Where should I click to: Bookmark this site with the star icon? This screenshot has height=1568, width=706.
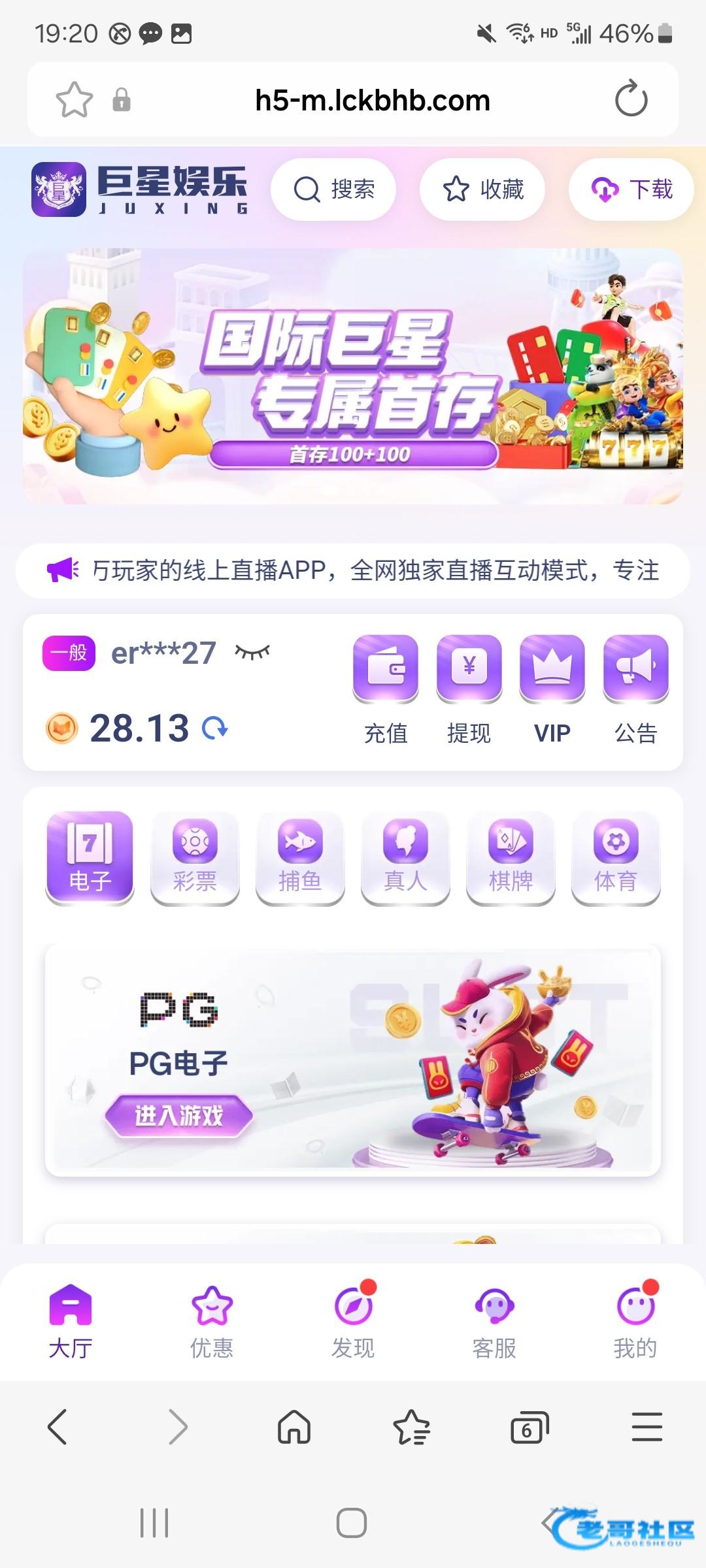coord(74,100)
